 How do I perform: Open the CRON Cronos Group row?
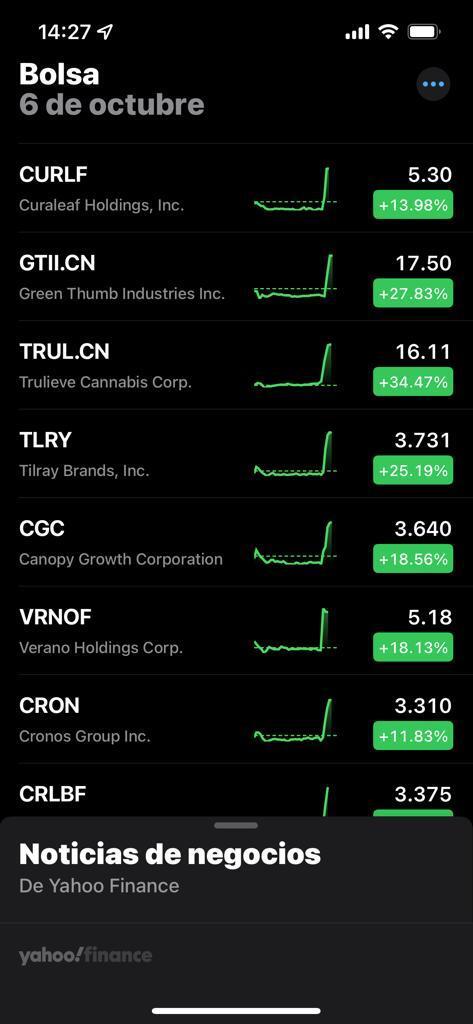click(236, 720)
